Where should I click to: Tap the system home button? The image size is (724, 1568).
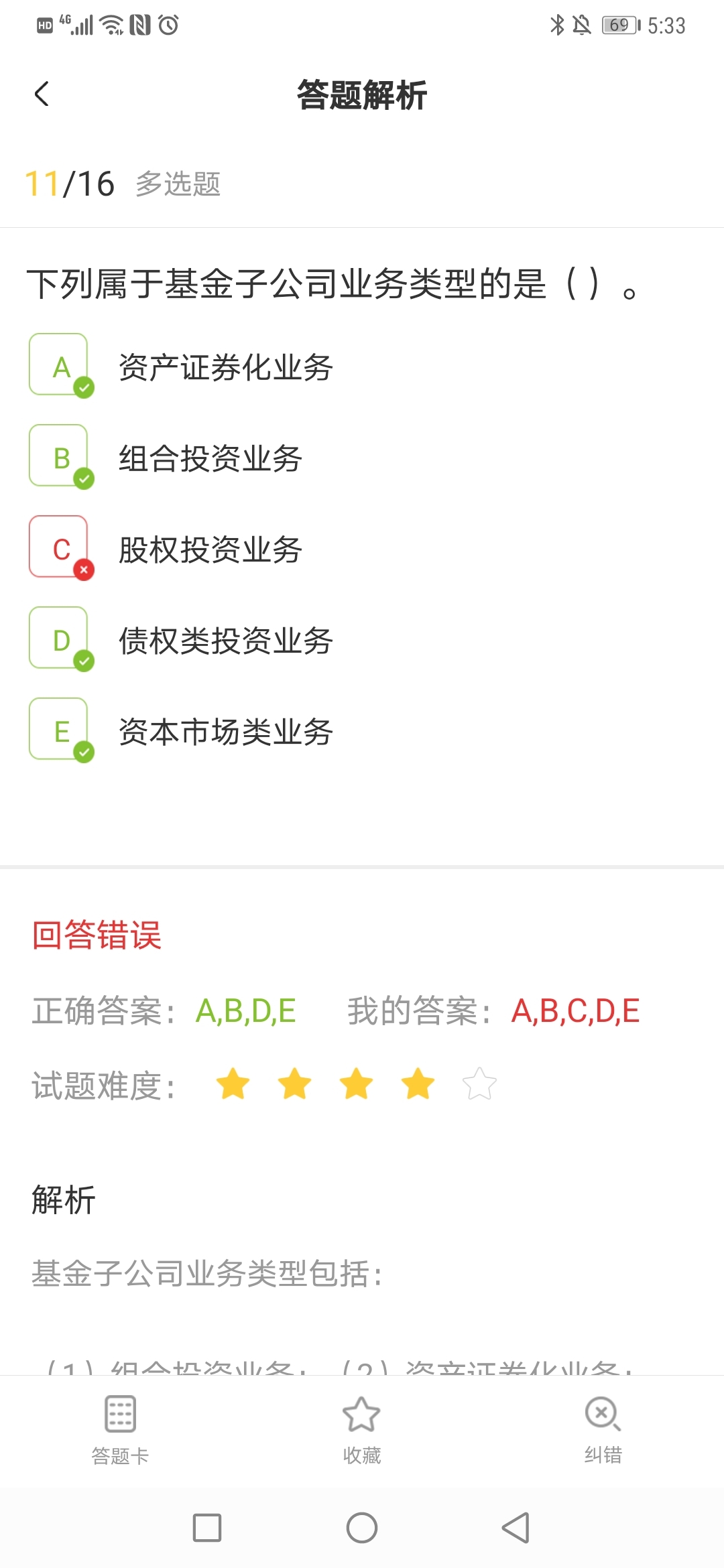362,1528
